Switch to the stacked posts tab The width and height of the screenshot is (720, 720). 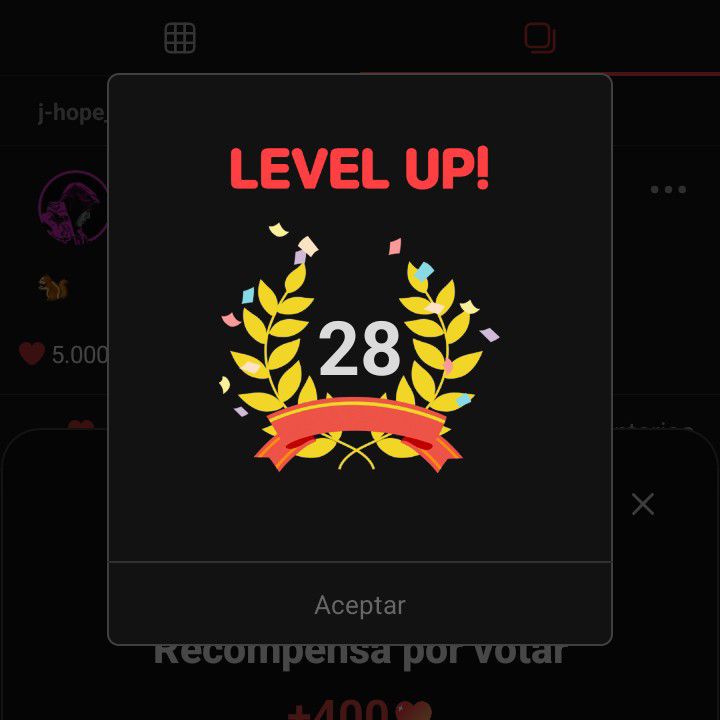point(539,38)
